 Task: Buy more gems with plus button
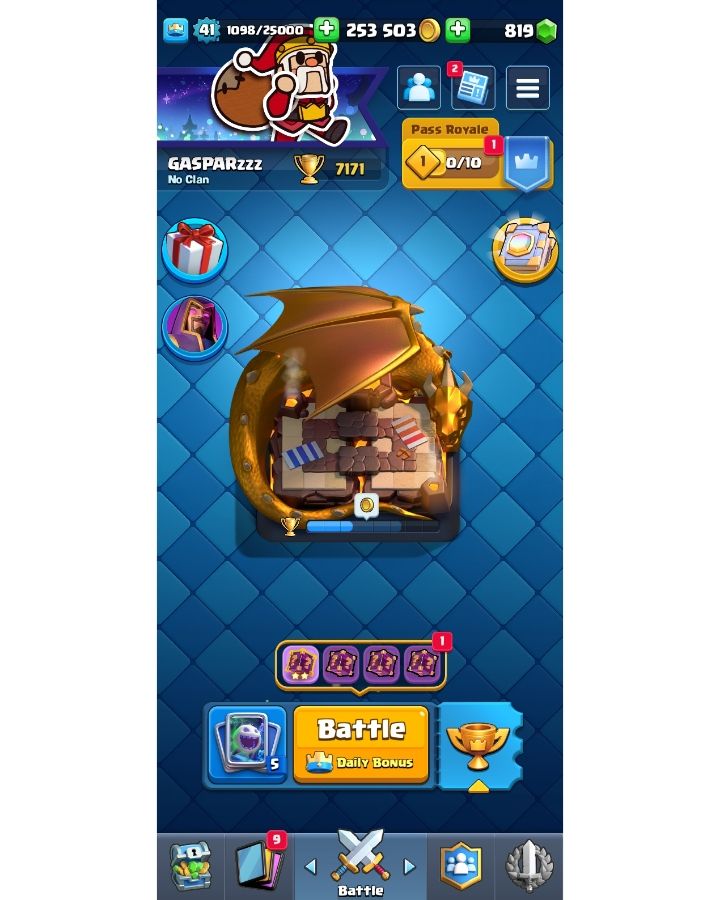pyautogui.click(x=457, y=30)
